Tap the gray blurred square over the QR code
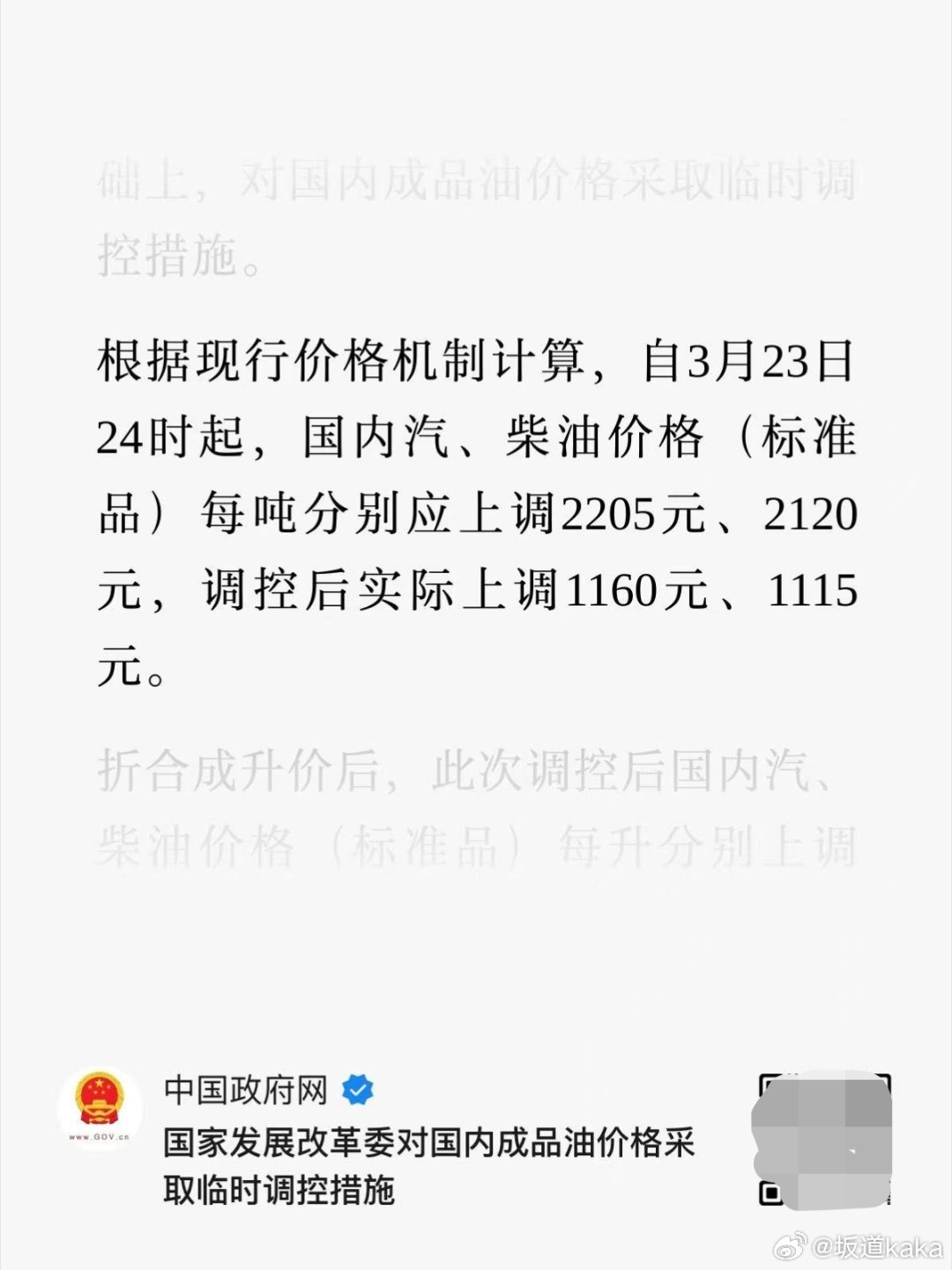Image resolution: width=952 pixels, height=1270 pixels. (x=824, y=1137)
